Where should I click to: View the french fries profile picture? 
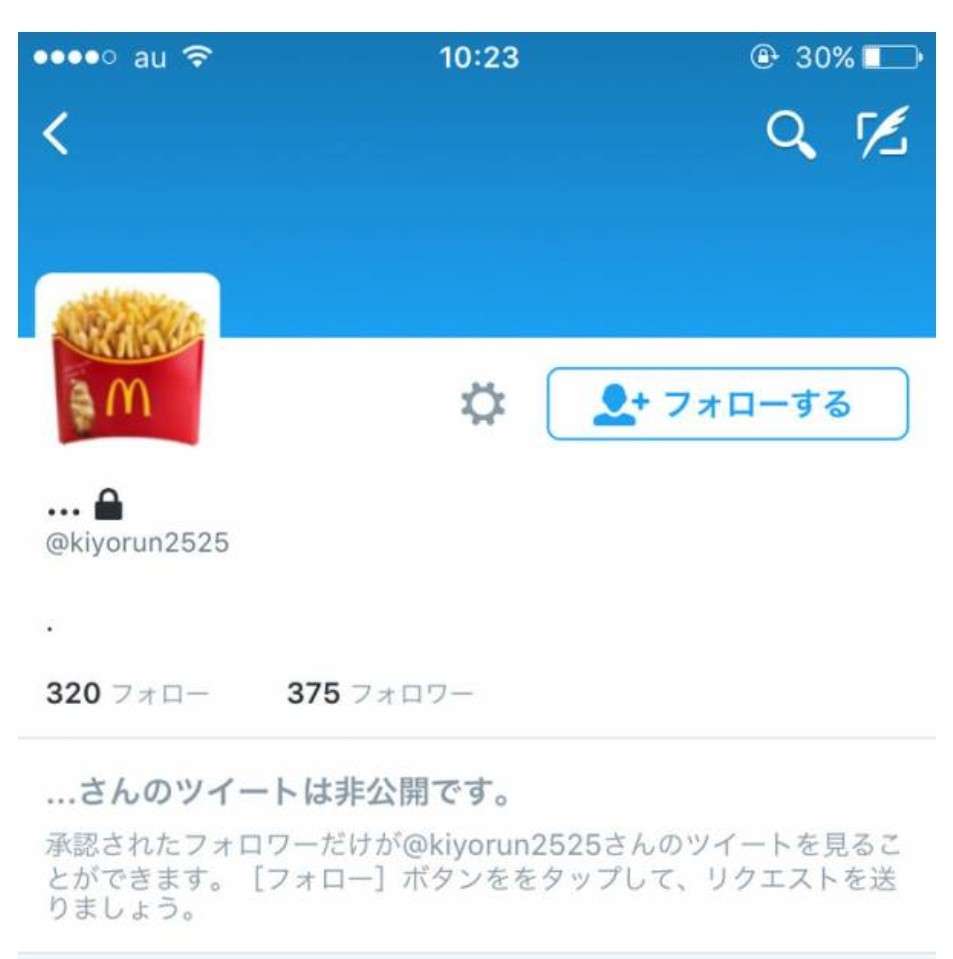click(x=128, y=366)
